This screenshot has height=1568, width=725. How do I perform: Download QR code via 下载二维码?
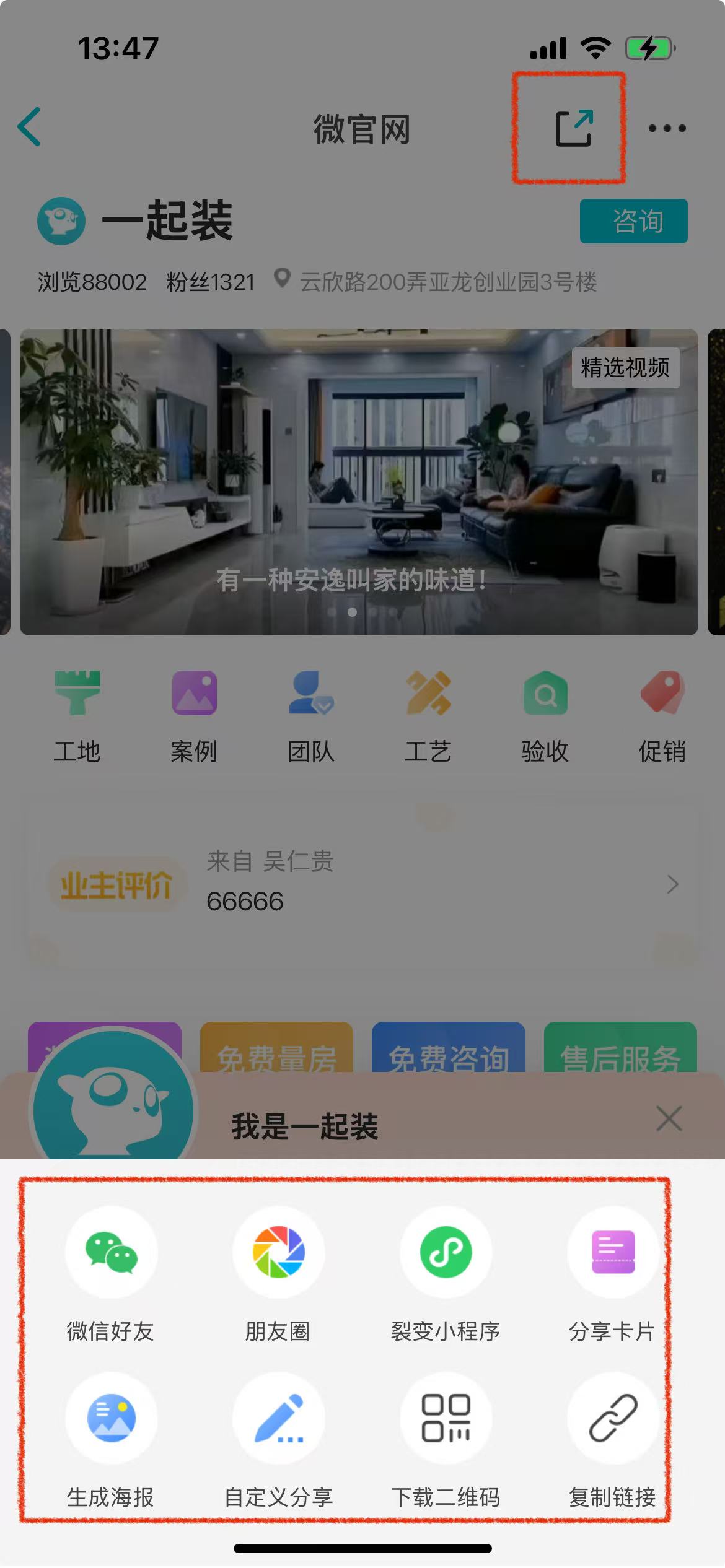[x=446, y=1419]
